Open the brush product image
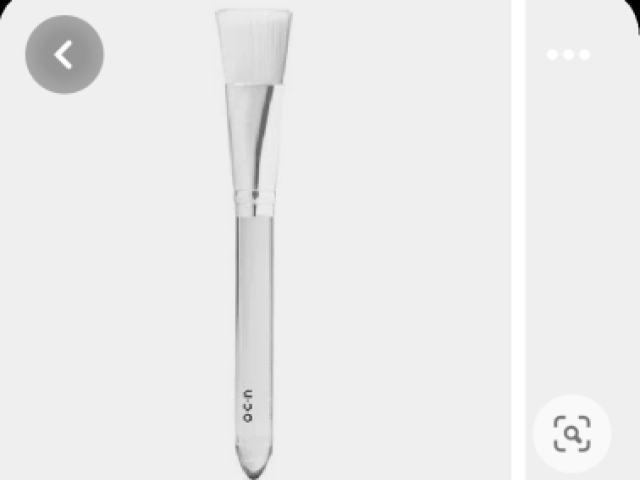Image resolution: width=640 pixels, height=480 pixels. point(254,240)
